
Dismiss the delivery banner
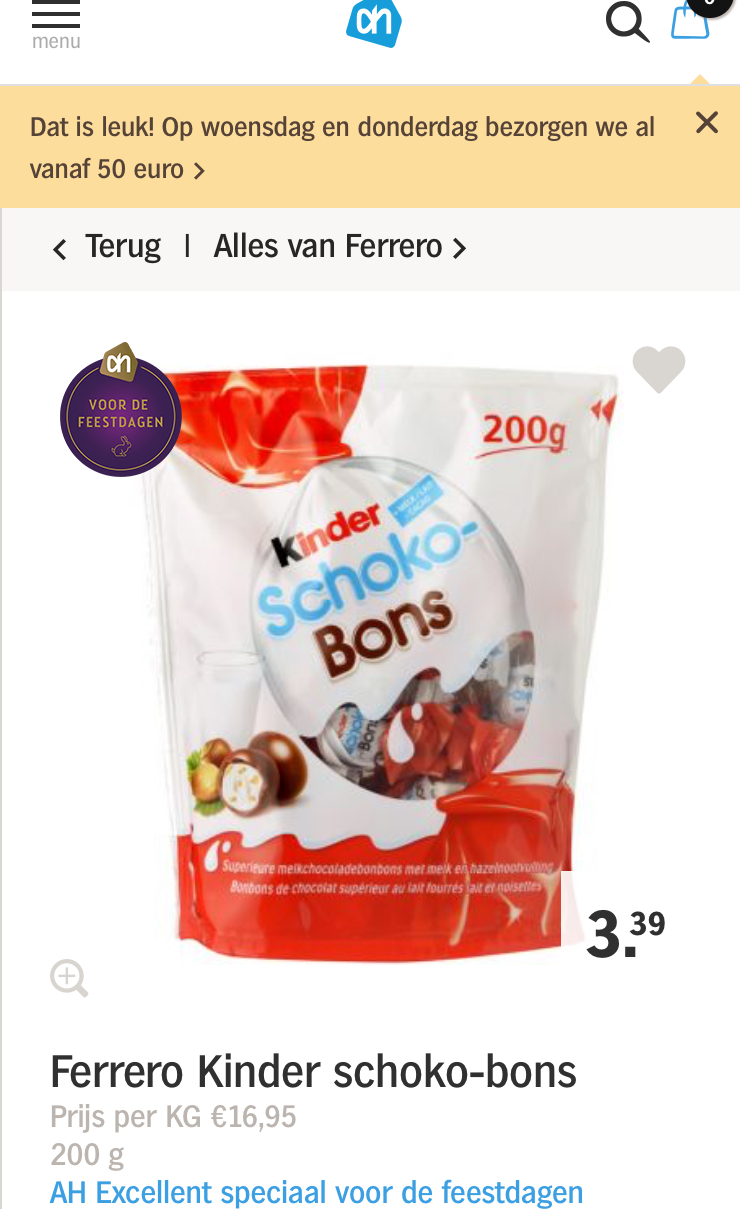[707, 123]
